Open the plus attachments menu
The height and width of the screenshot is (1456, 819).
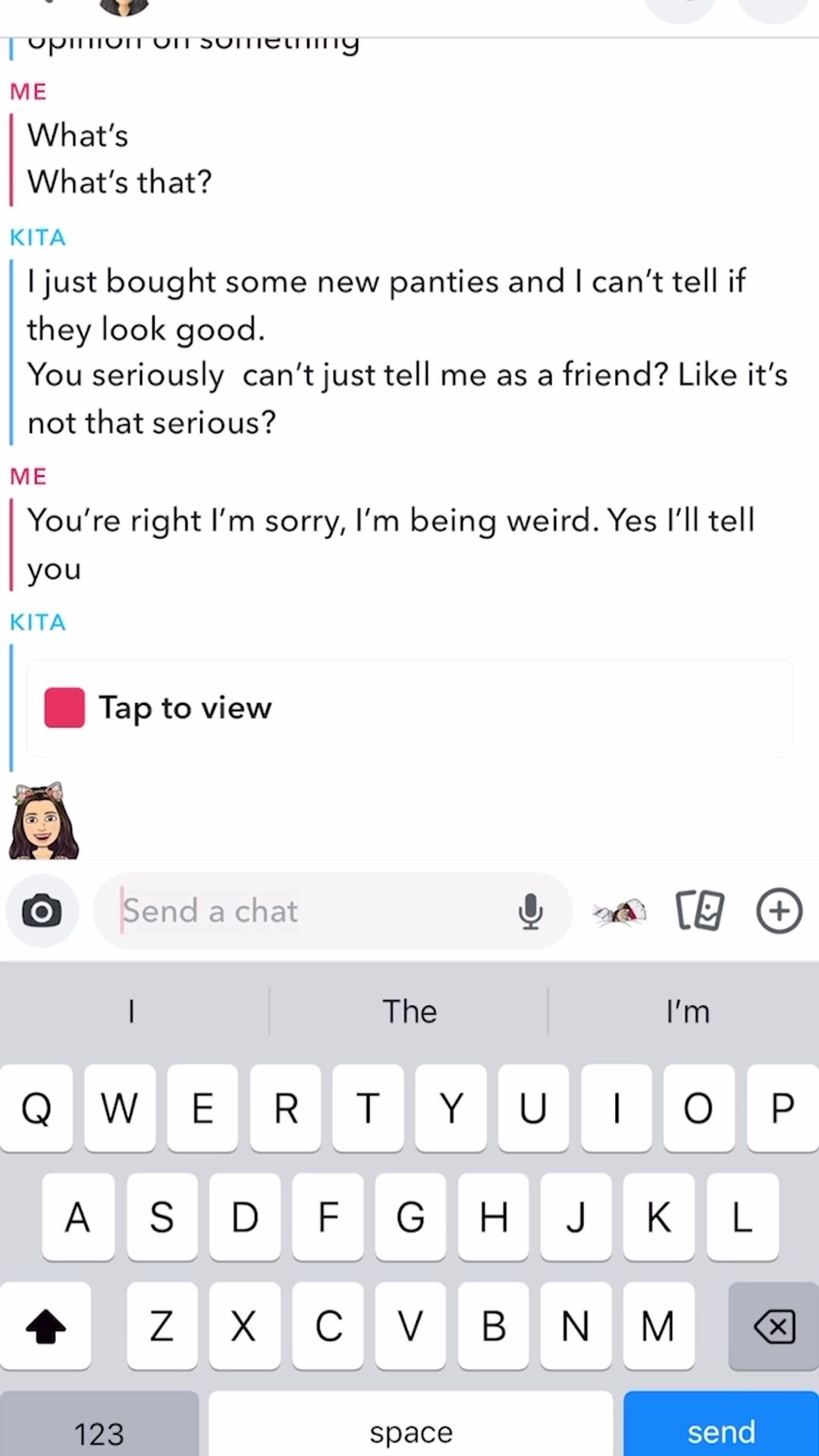pyautogui.click(x=779, y=911)
